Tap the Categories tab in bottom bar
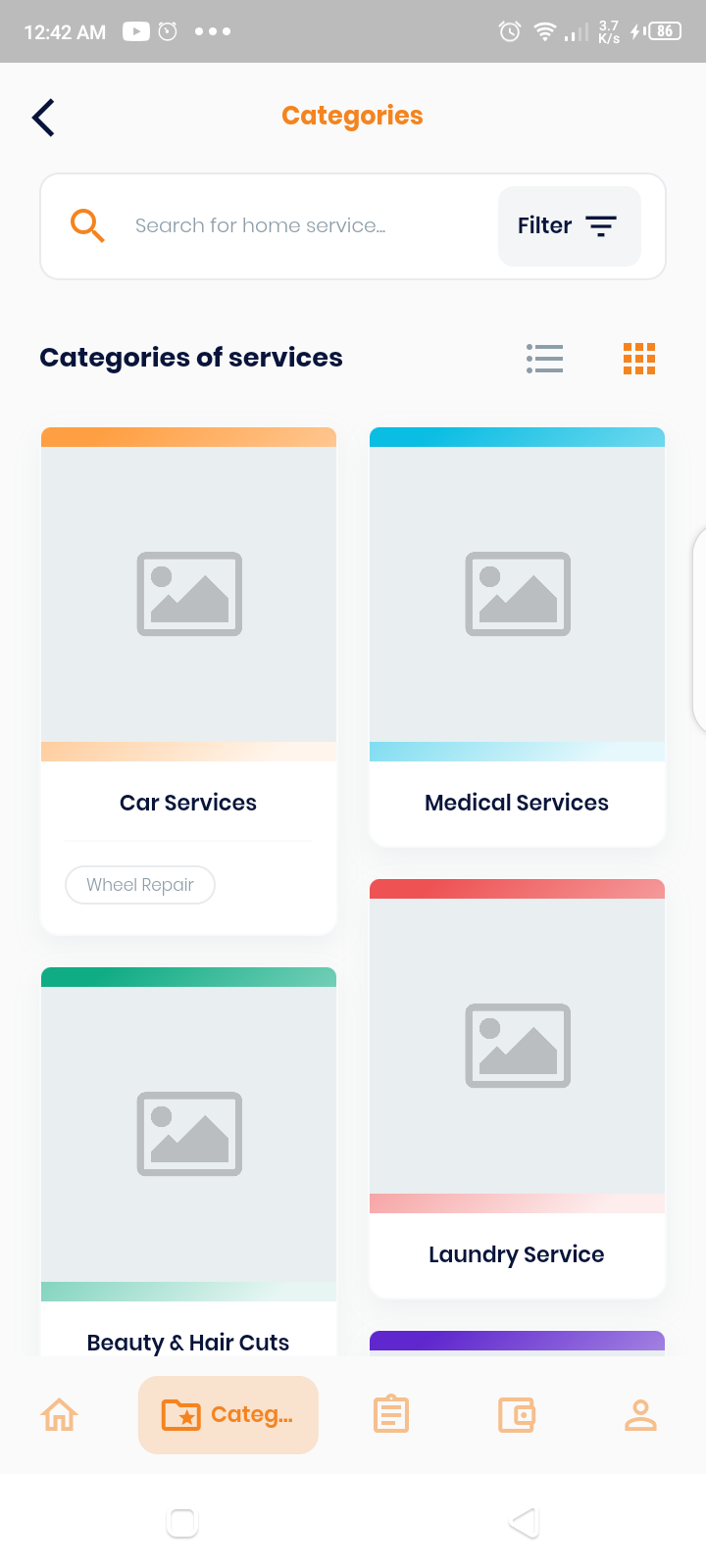Screen dimensions: 706x1568 coord(228,1415)
